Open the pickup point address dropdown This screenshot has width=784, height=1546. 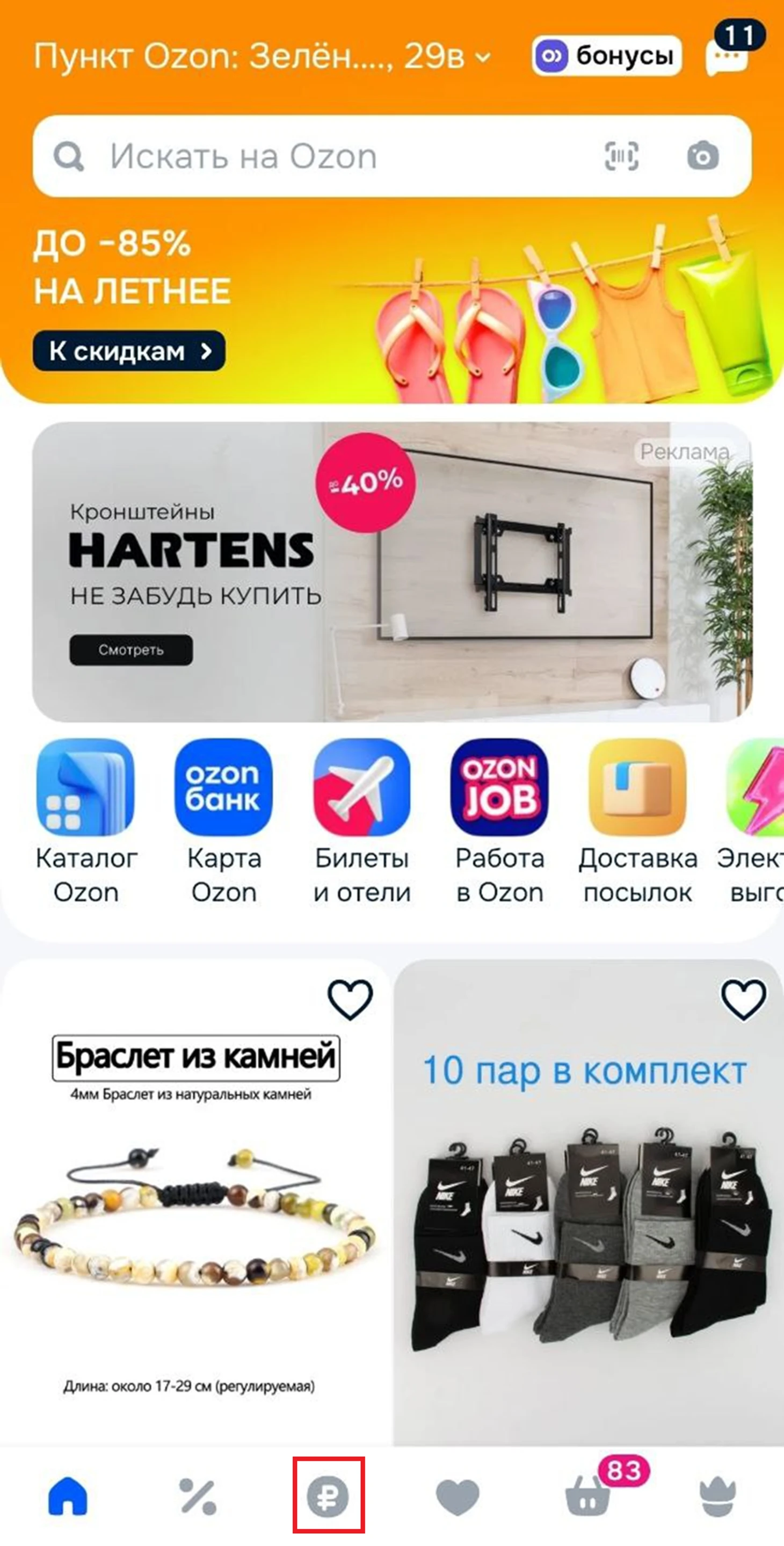pyautogui.click(x=261, y=57)
